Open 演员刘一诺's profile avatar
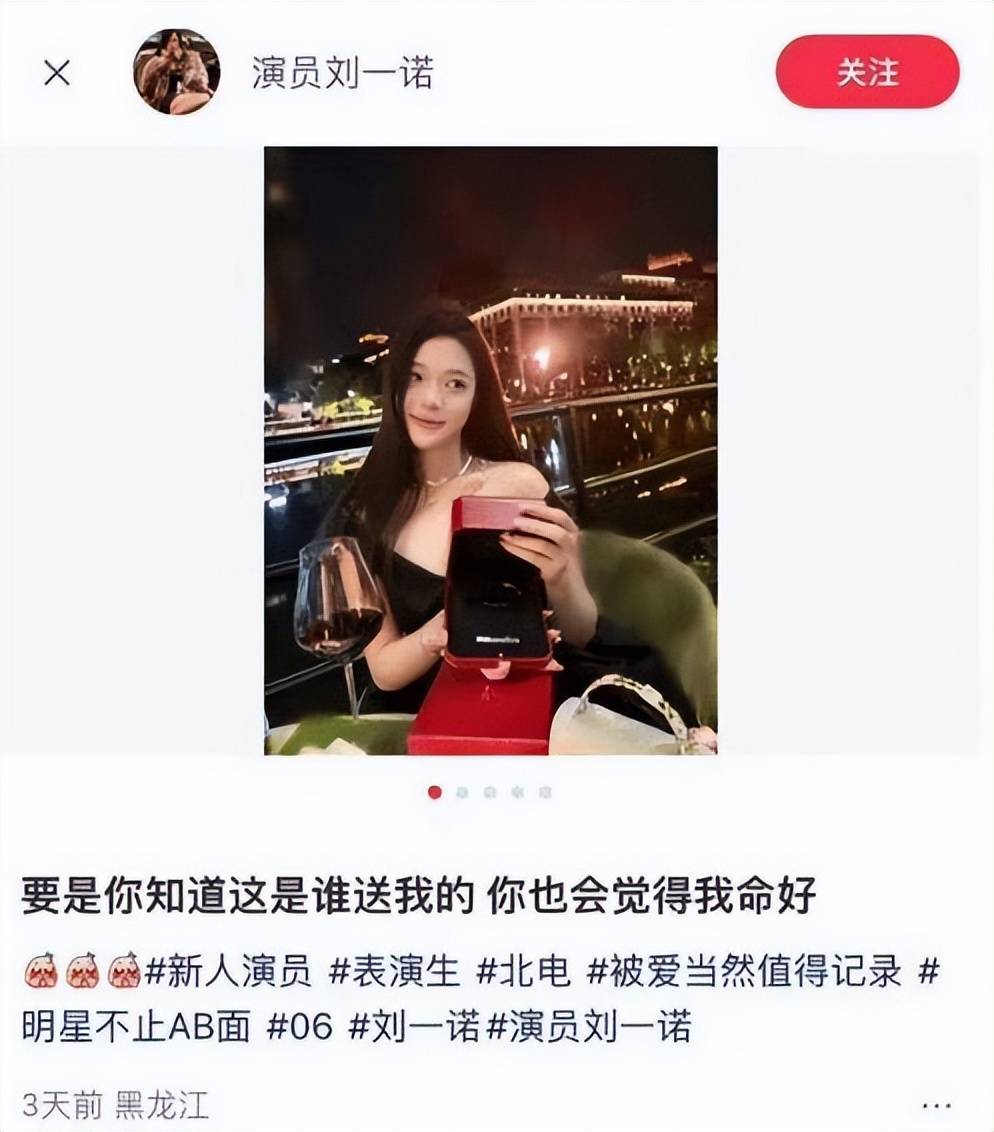This screenshot has width=994, height=1132. 176,72
